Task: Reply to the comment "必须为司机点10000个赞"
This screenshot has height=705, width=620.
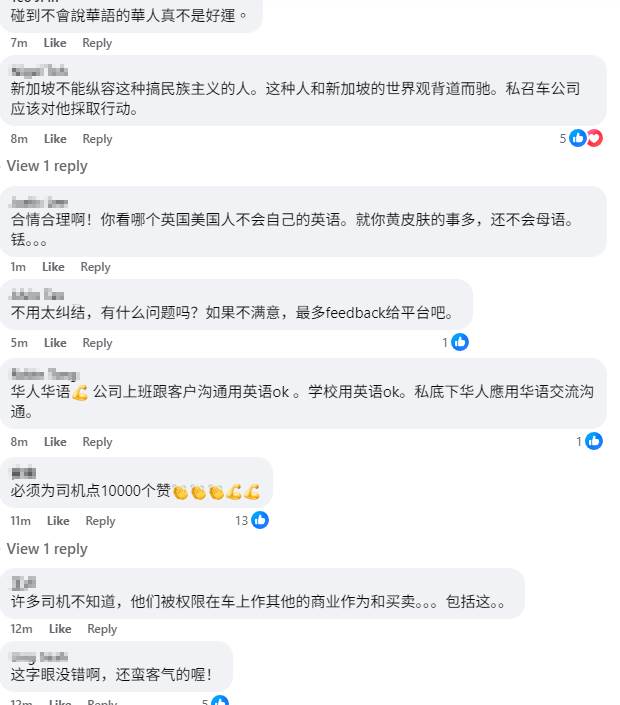Action: (x=100, y=521)
